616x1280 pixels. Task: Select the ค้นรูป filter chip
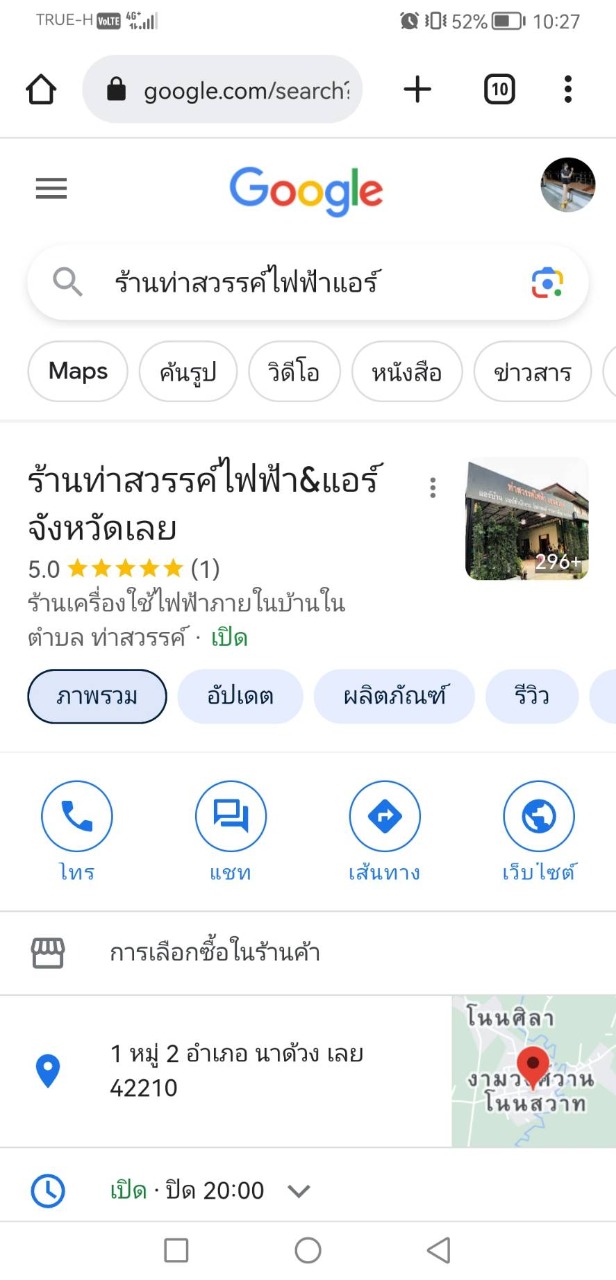(x=188, y=372)
